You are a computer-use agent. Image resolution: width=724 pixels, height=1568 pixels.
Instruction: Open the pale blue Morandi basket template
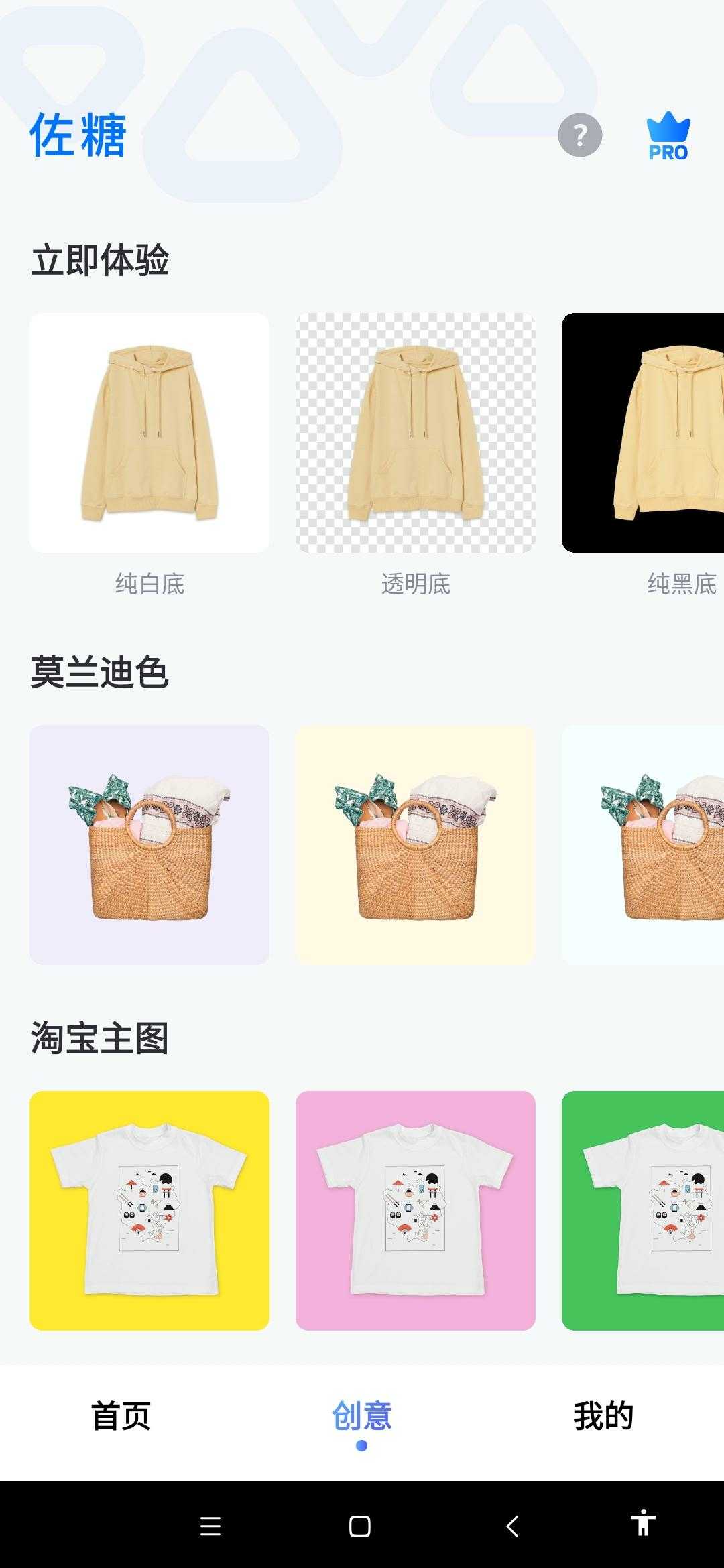click(x=644, y=844)
